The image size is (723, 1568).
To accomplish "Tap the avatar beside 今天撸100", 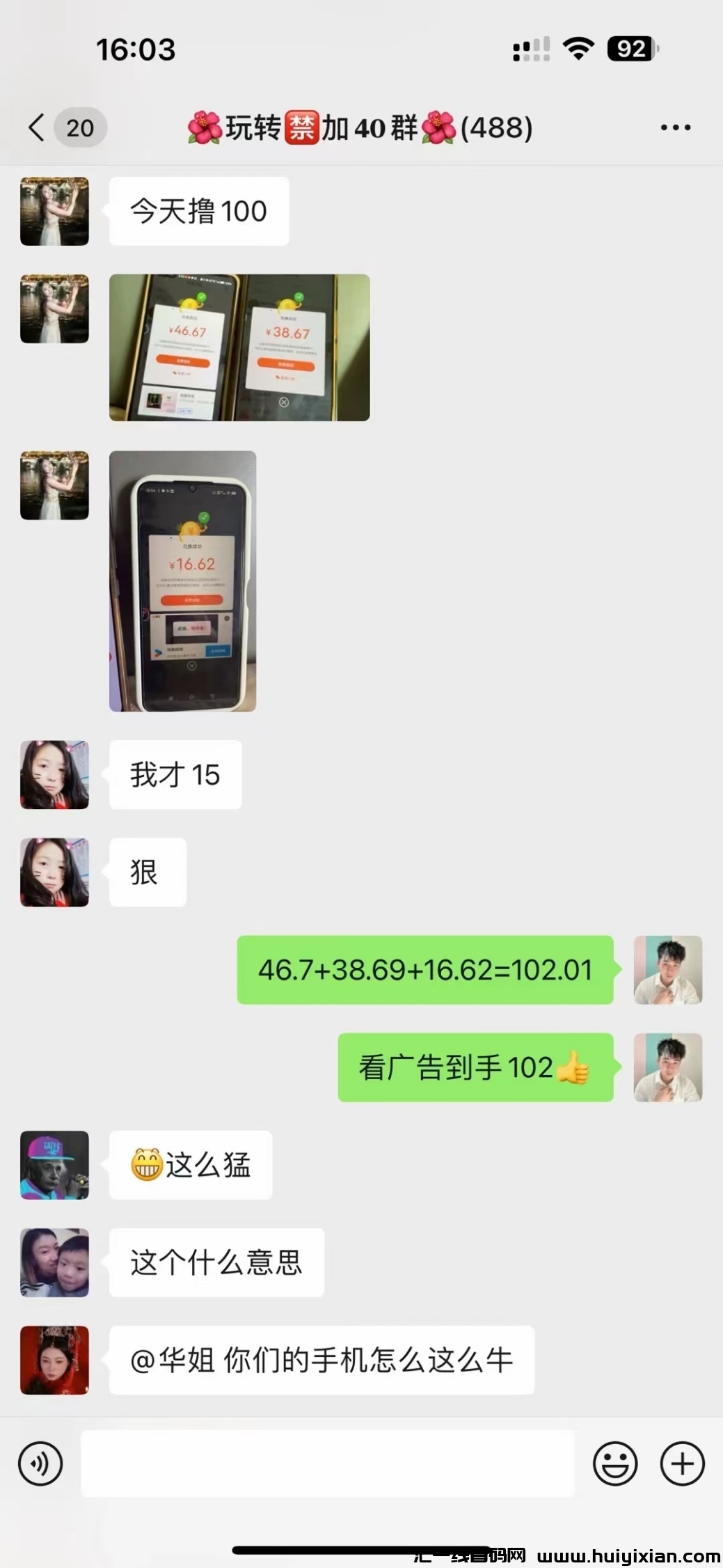I will (x=54, y=211).
